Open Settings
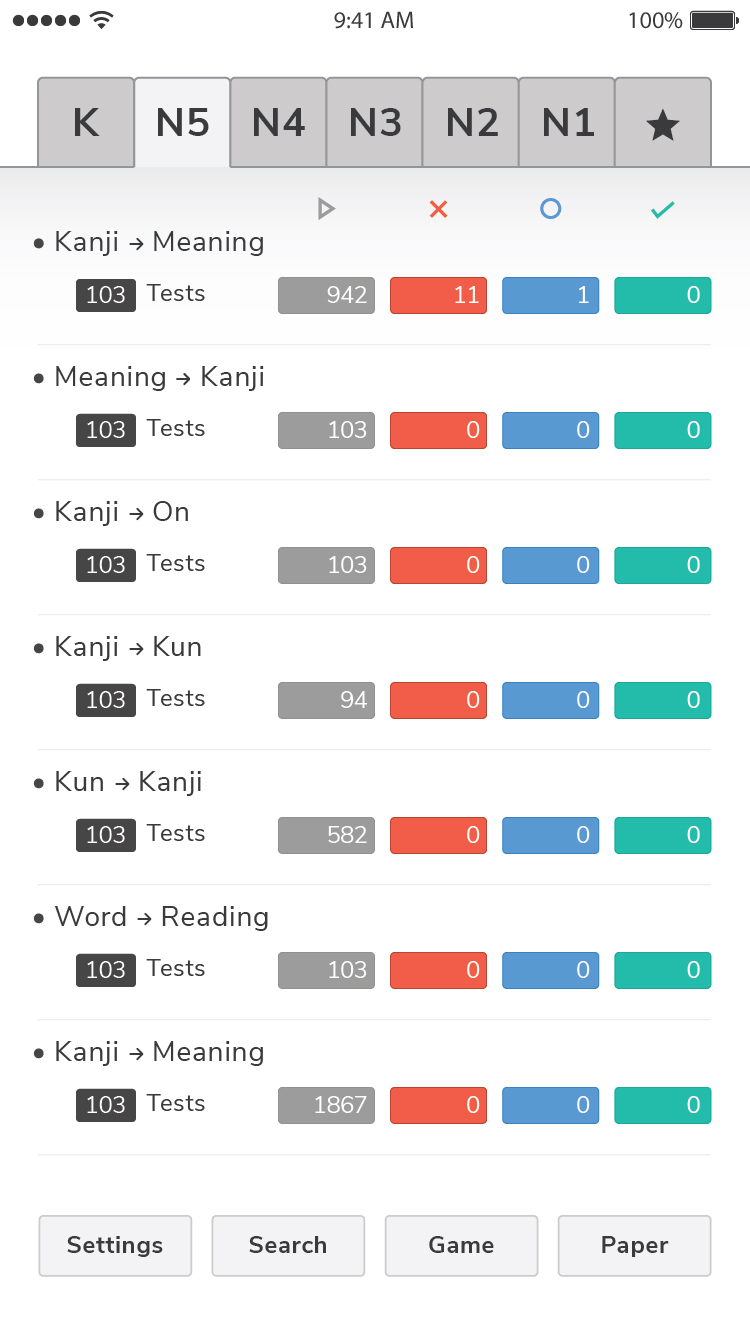The height and width of the screenshot is (1334, 750). point(115,1245)
